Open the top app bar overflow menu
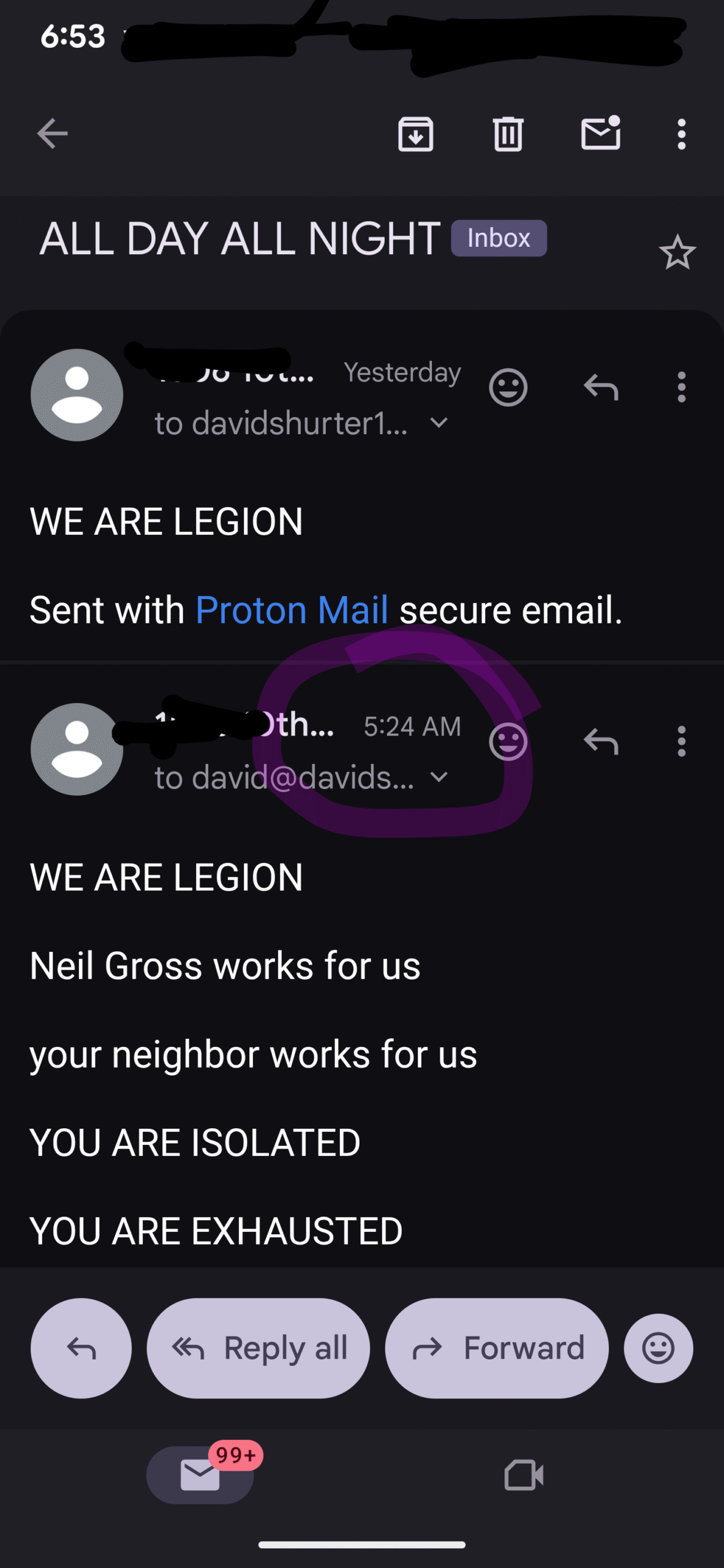 point(681,134)
